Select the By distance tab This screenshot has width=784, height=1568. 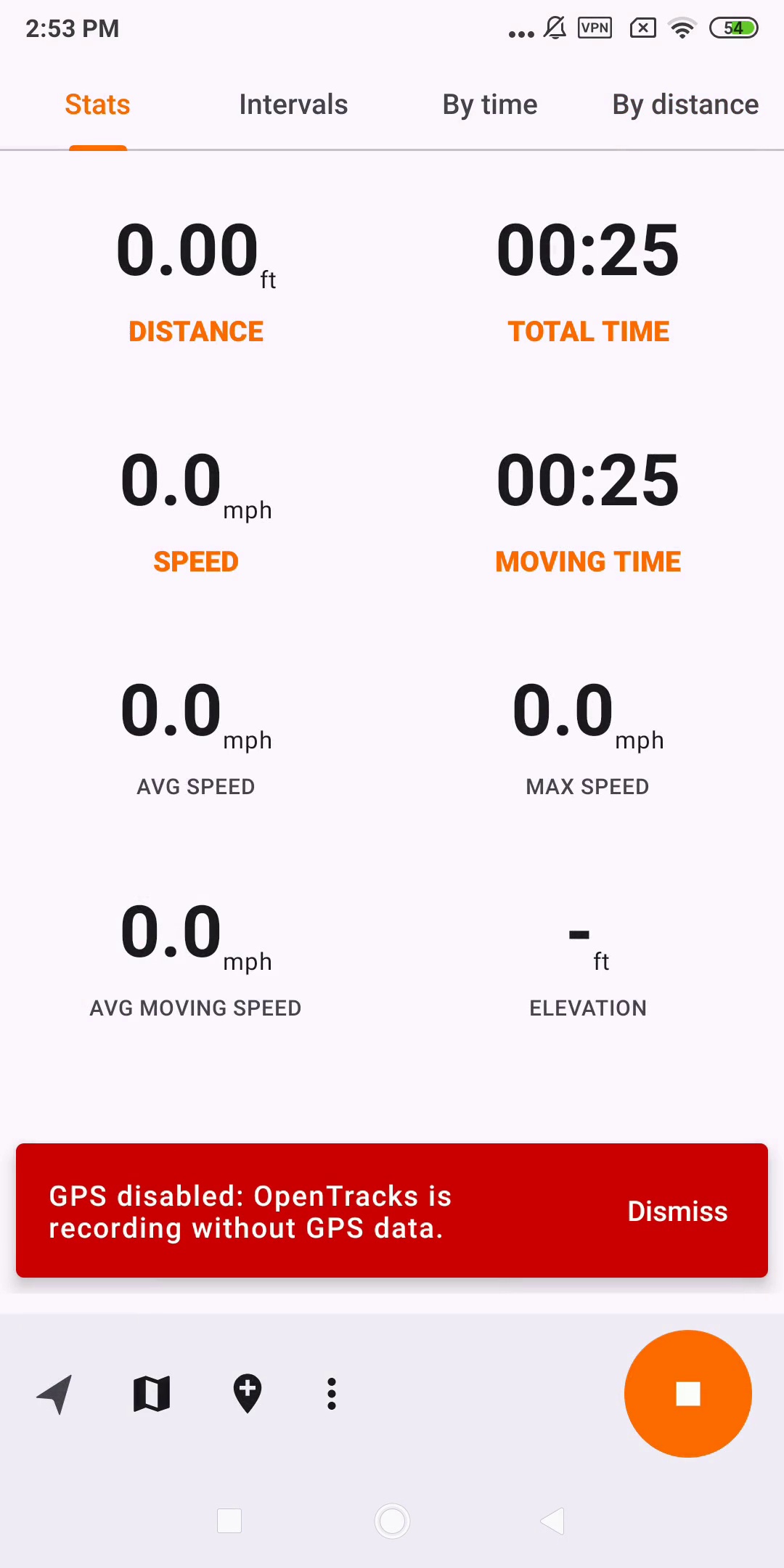tap(685, 105)
